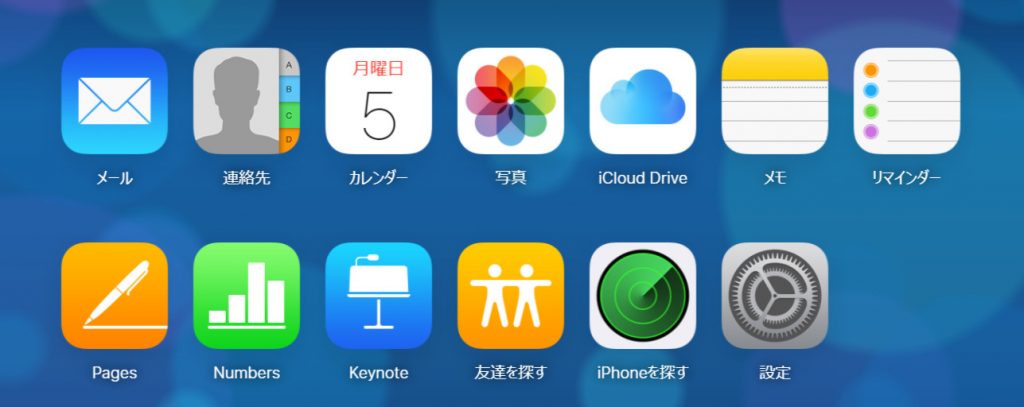Open iCloud Drive
Screen dimensions: 1024x407
tap(642, 101)
